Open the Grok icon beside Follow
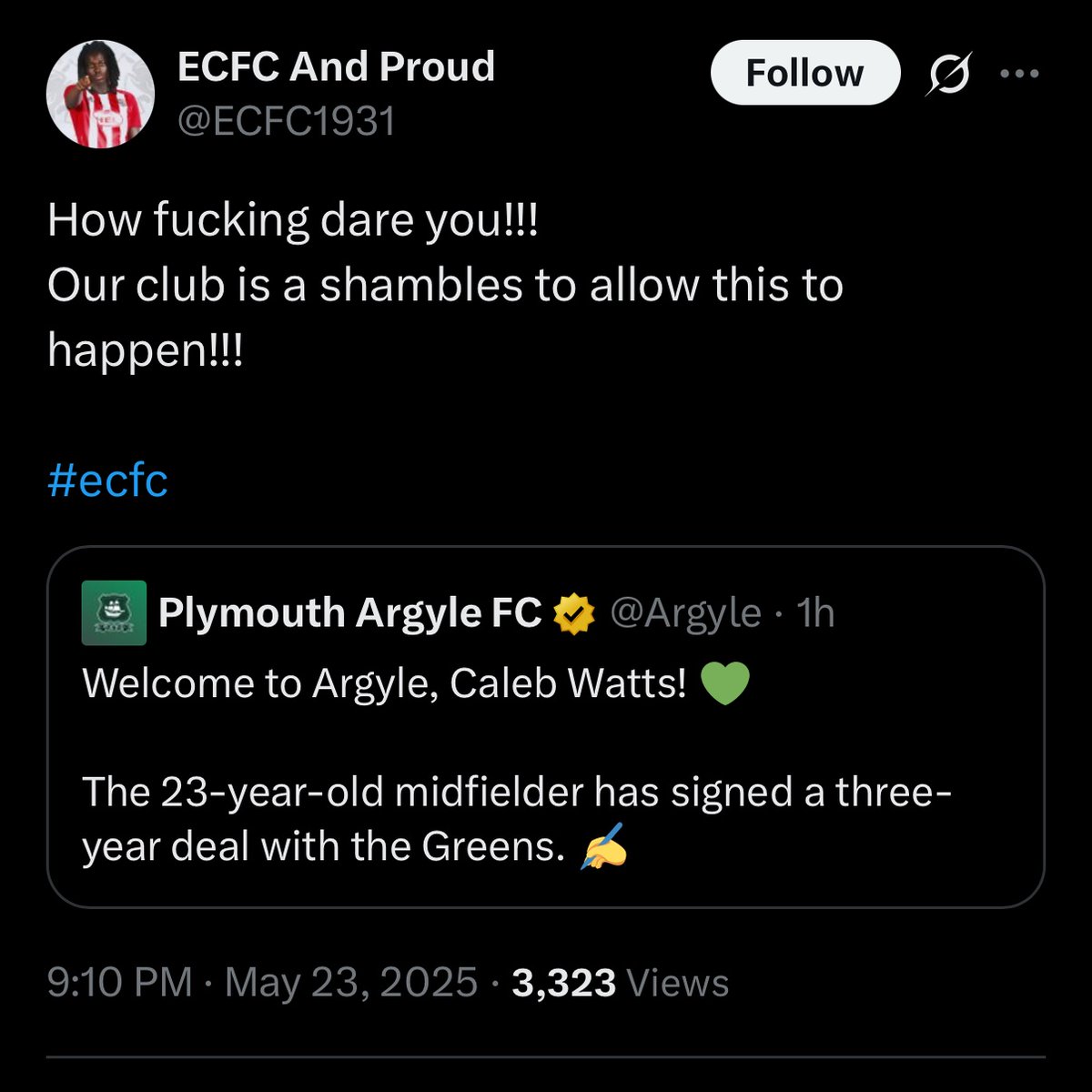Screen dimensions: 1092x1092 [x=949, y=74]
